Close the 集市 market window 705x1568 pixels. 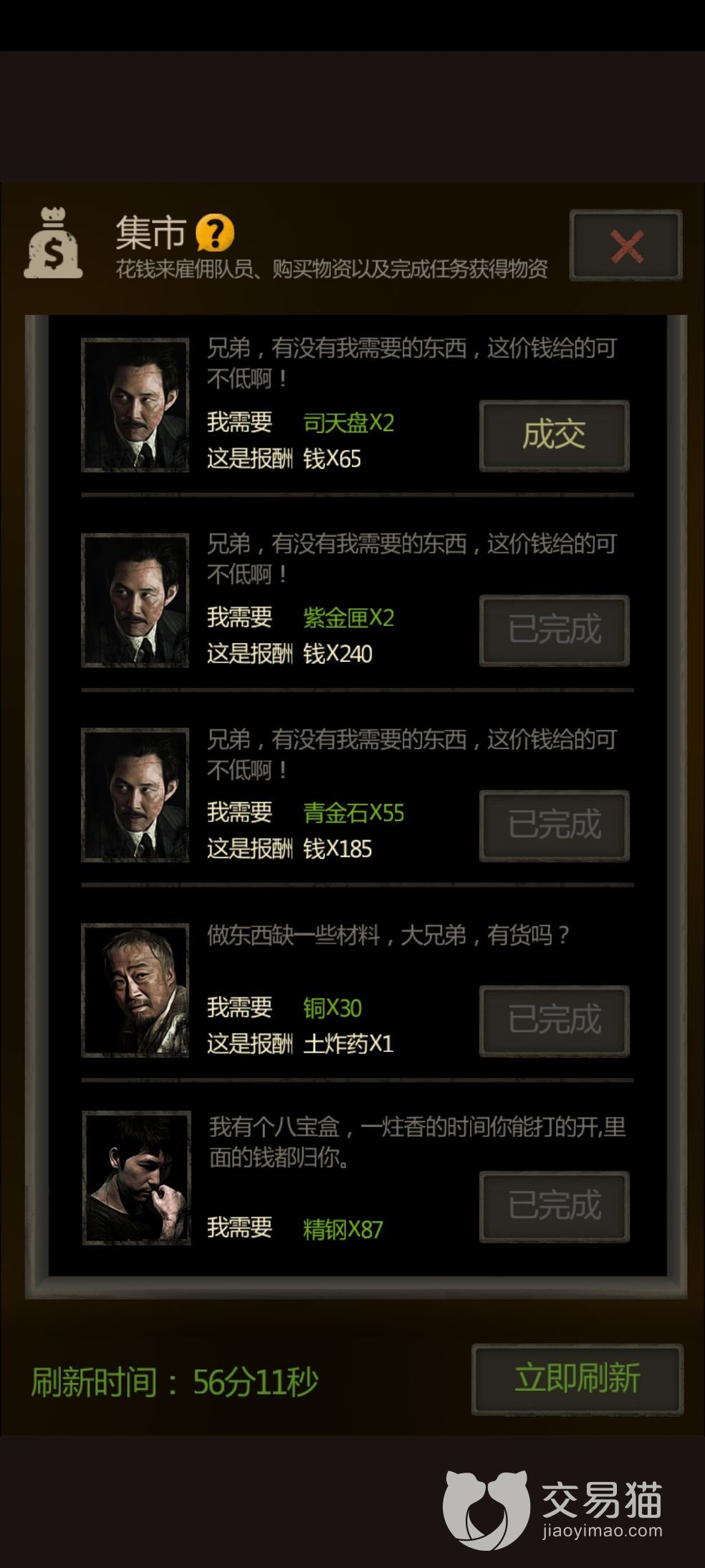pos(625,246)
